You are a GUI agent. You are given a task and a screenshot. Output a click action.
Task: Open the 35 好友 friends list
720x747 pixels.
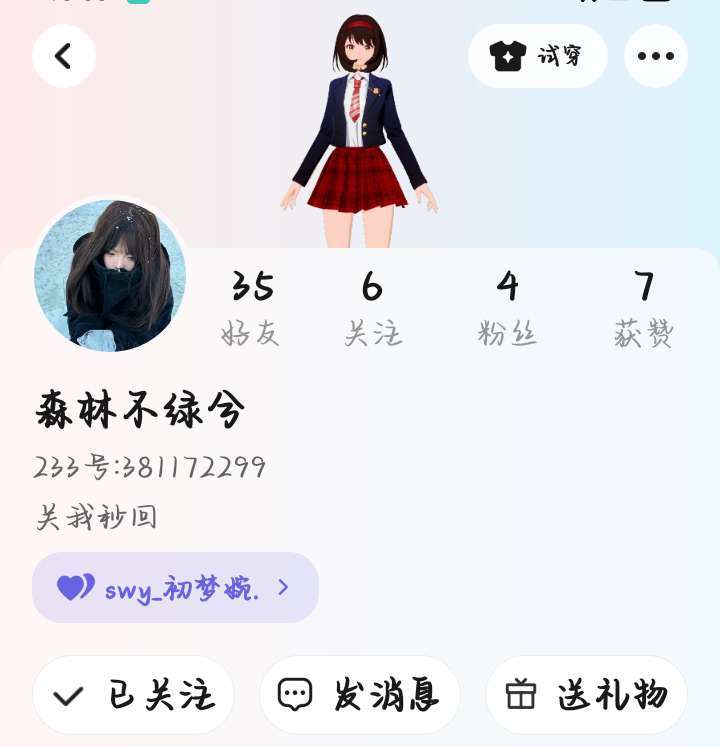tap(252, 308)
